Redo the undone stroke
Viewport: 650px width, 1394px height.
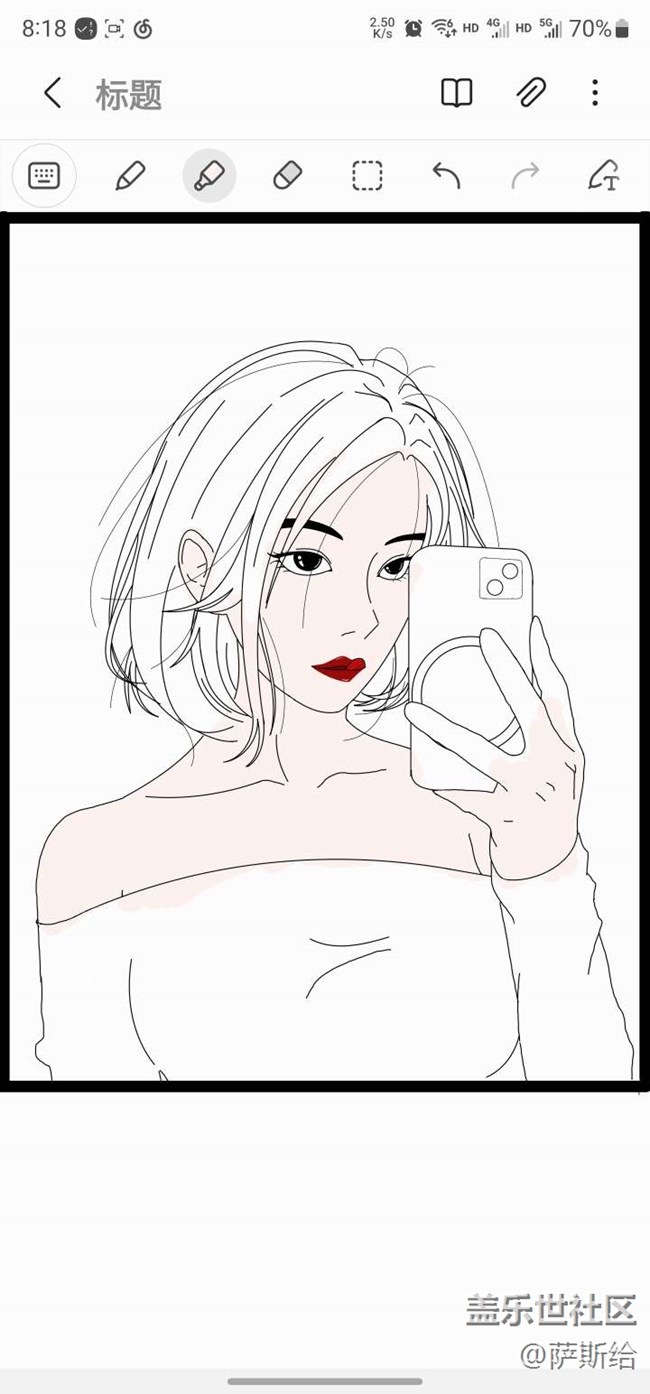(525, 176)
